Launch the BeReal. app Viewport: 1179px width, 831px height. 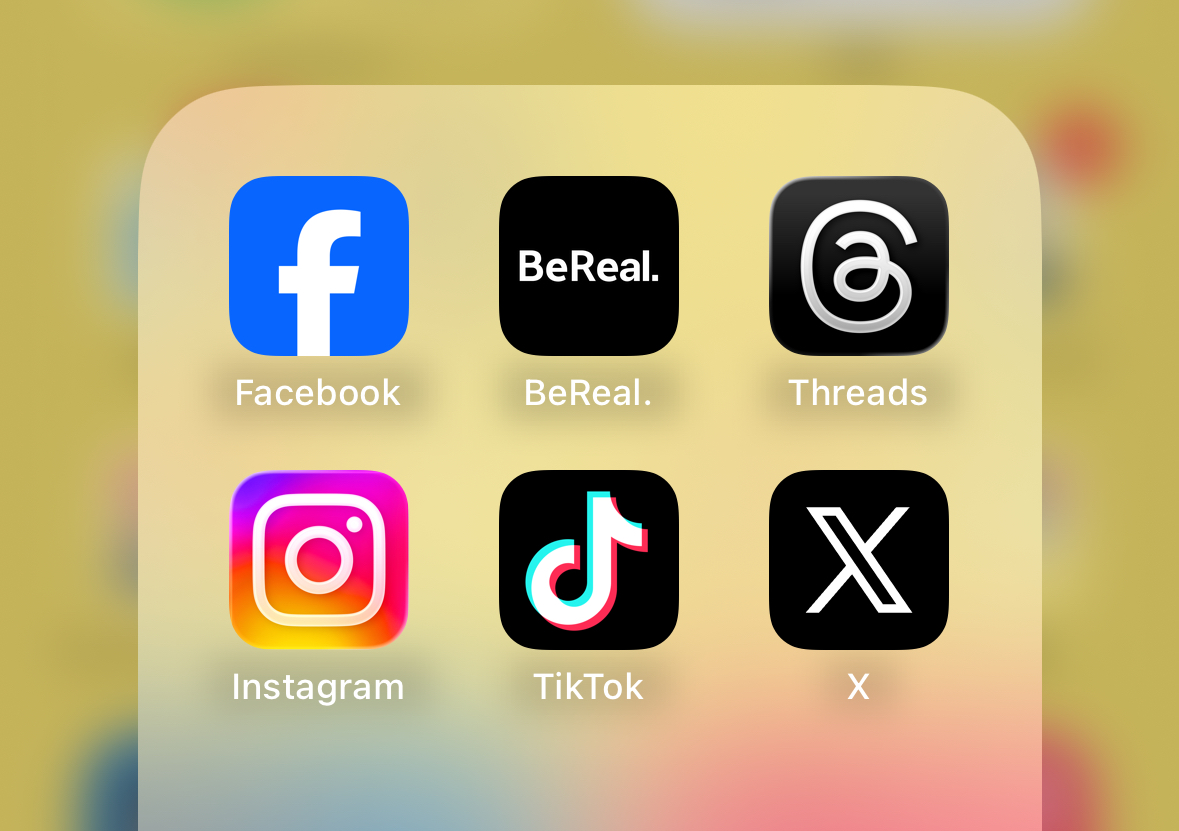588,266
